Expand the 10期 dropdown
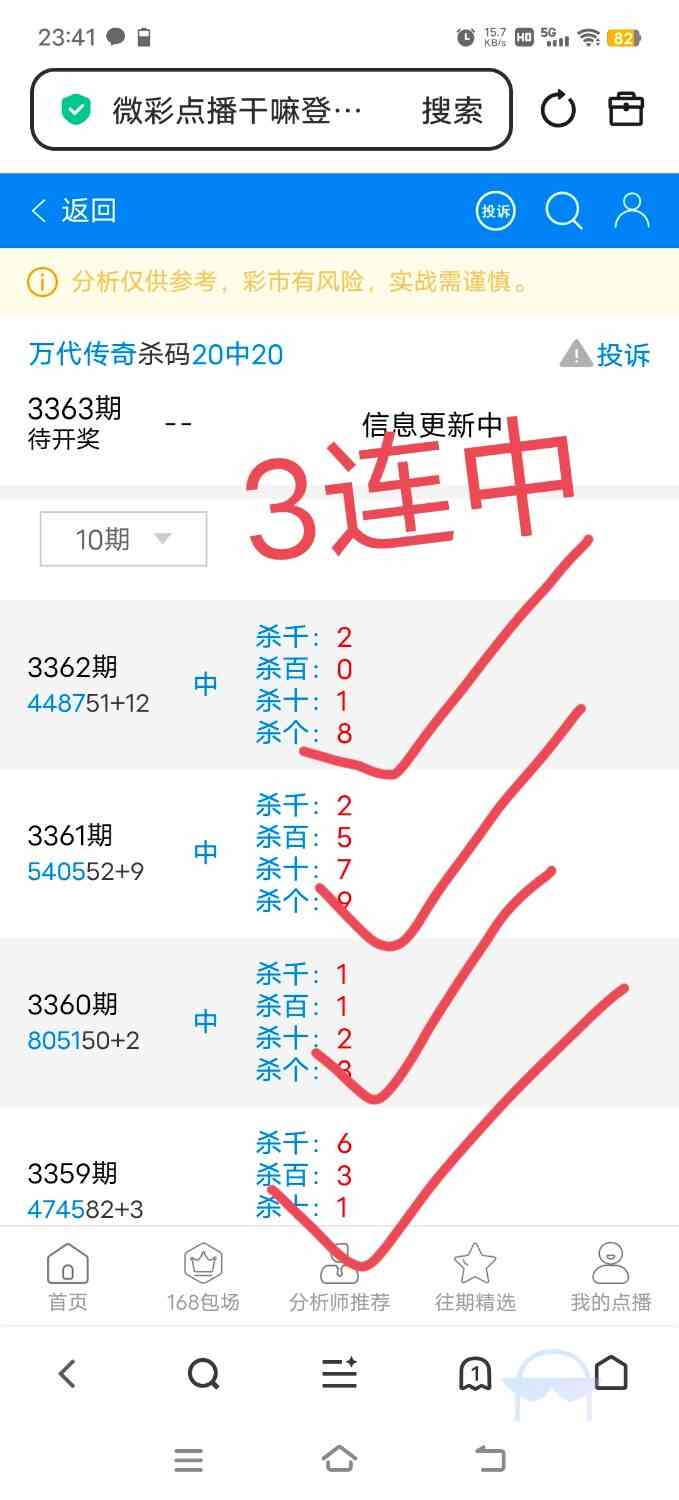 pos(123,539)
